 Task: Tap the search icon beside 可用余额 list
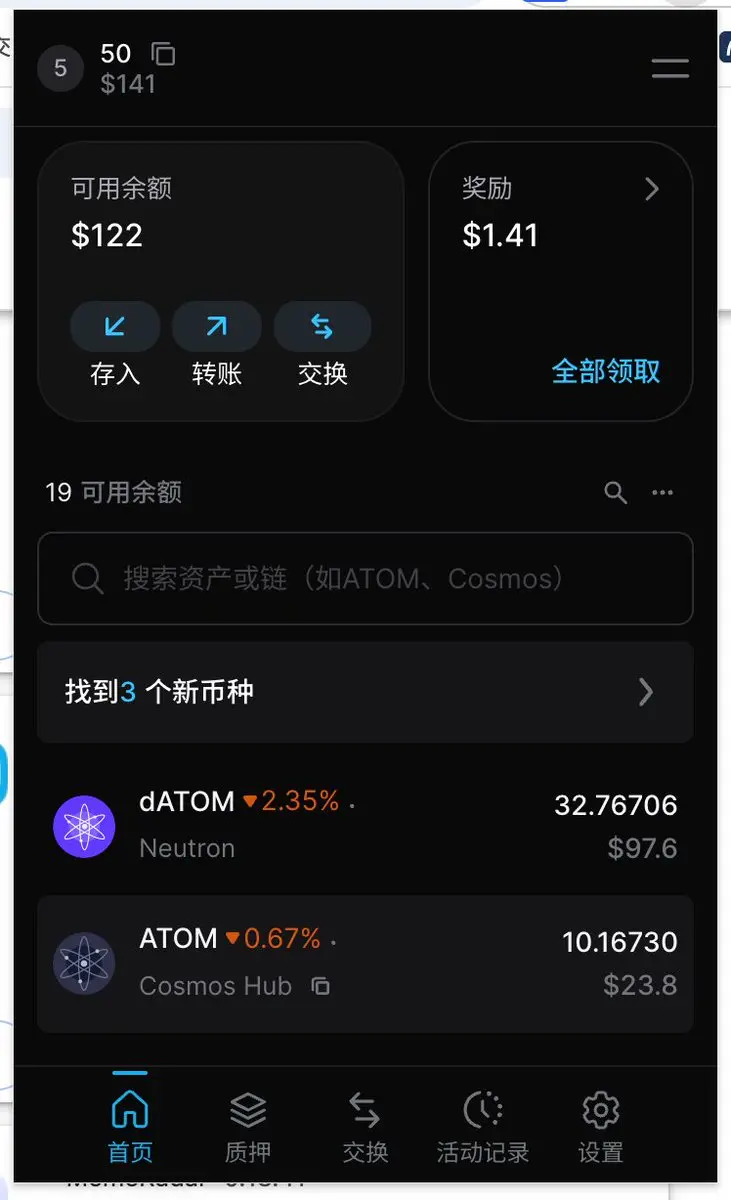coord(616,492)
